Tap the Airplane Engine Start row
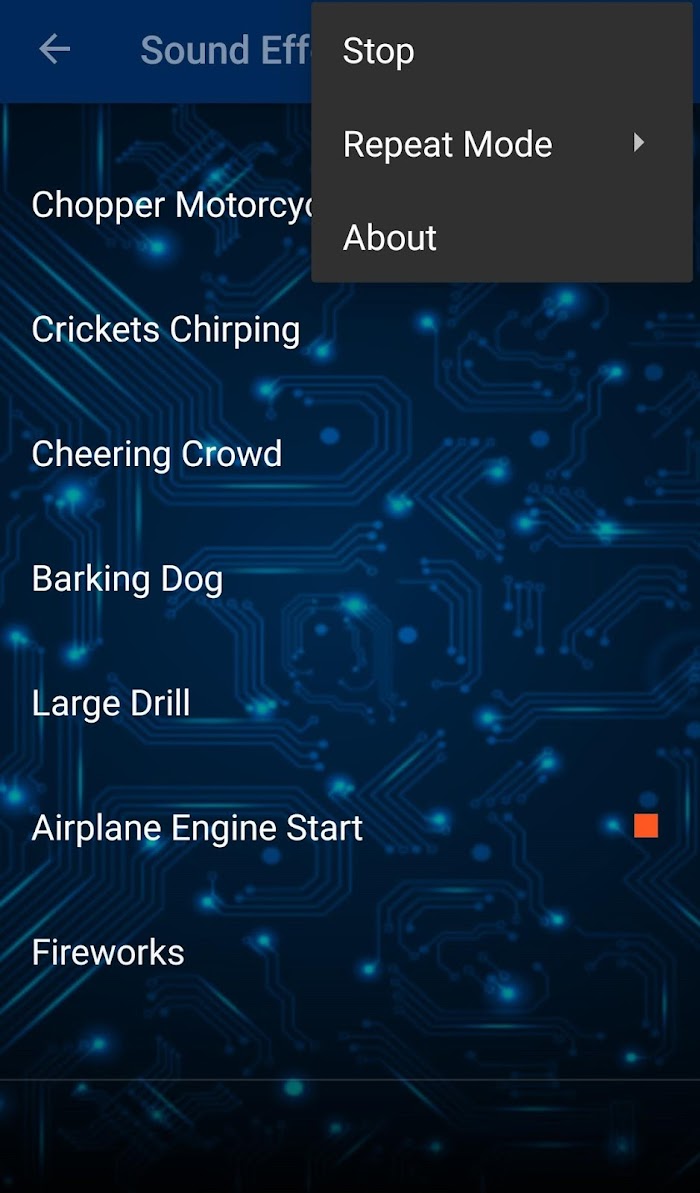The width and height of the screenshot is (700, 1193). 350,828
